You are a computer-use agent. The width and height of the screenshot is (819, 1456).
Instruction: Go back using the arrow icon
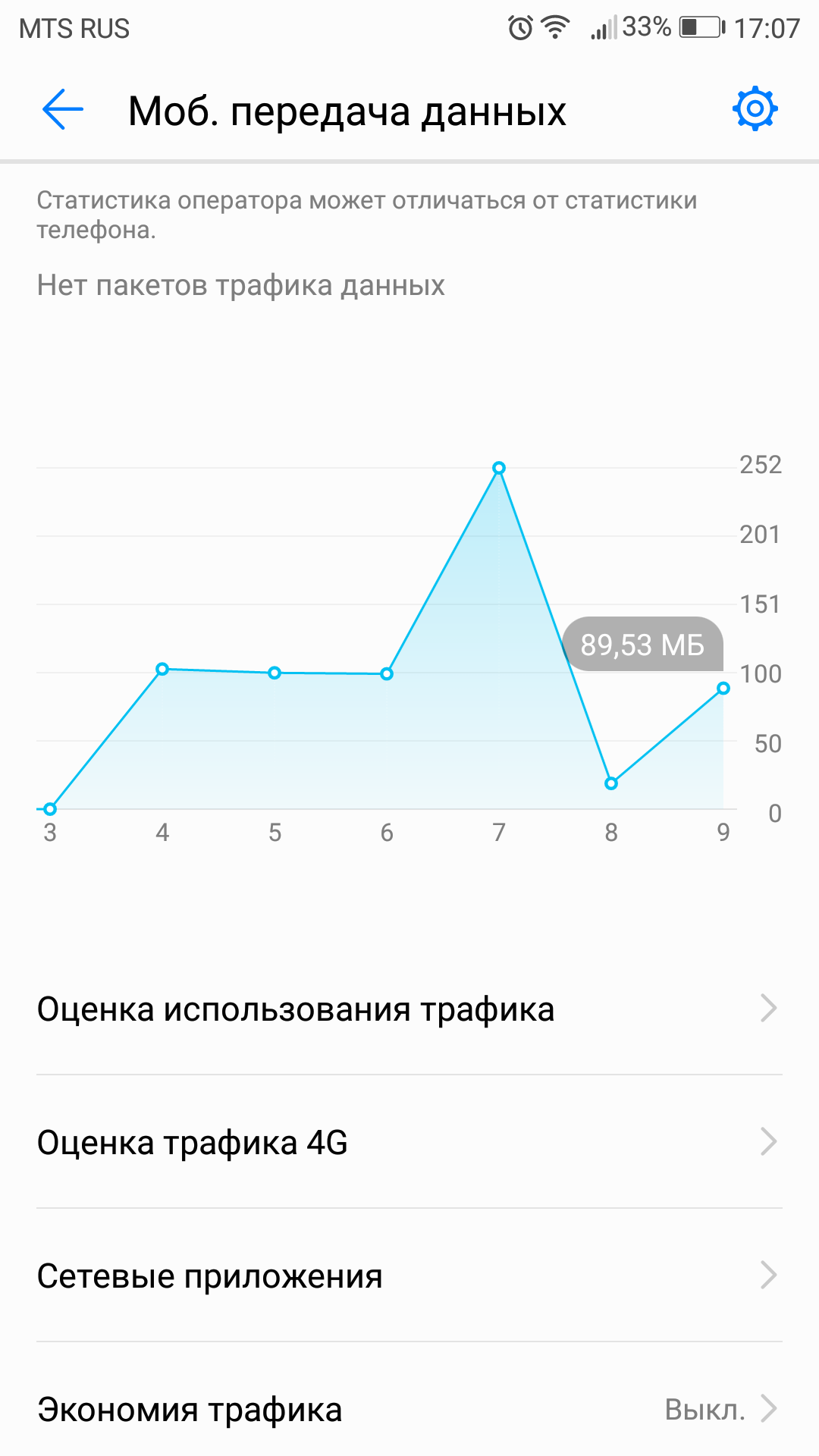click(63, 110)
